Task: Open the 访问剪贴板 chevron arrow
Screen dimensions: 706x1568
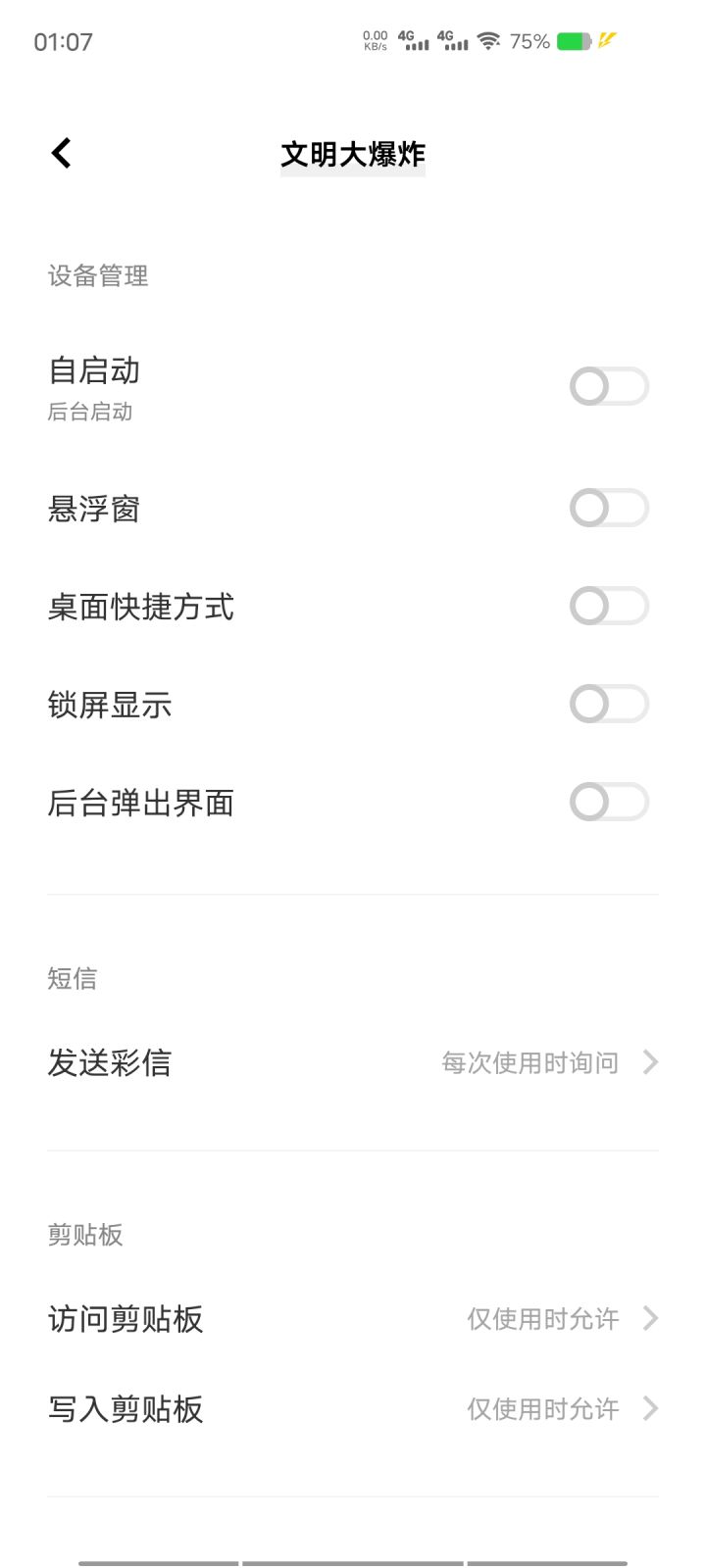Action: (x=650, y=1318)
